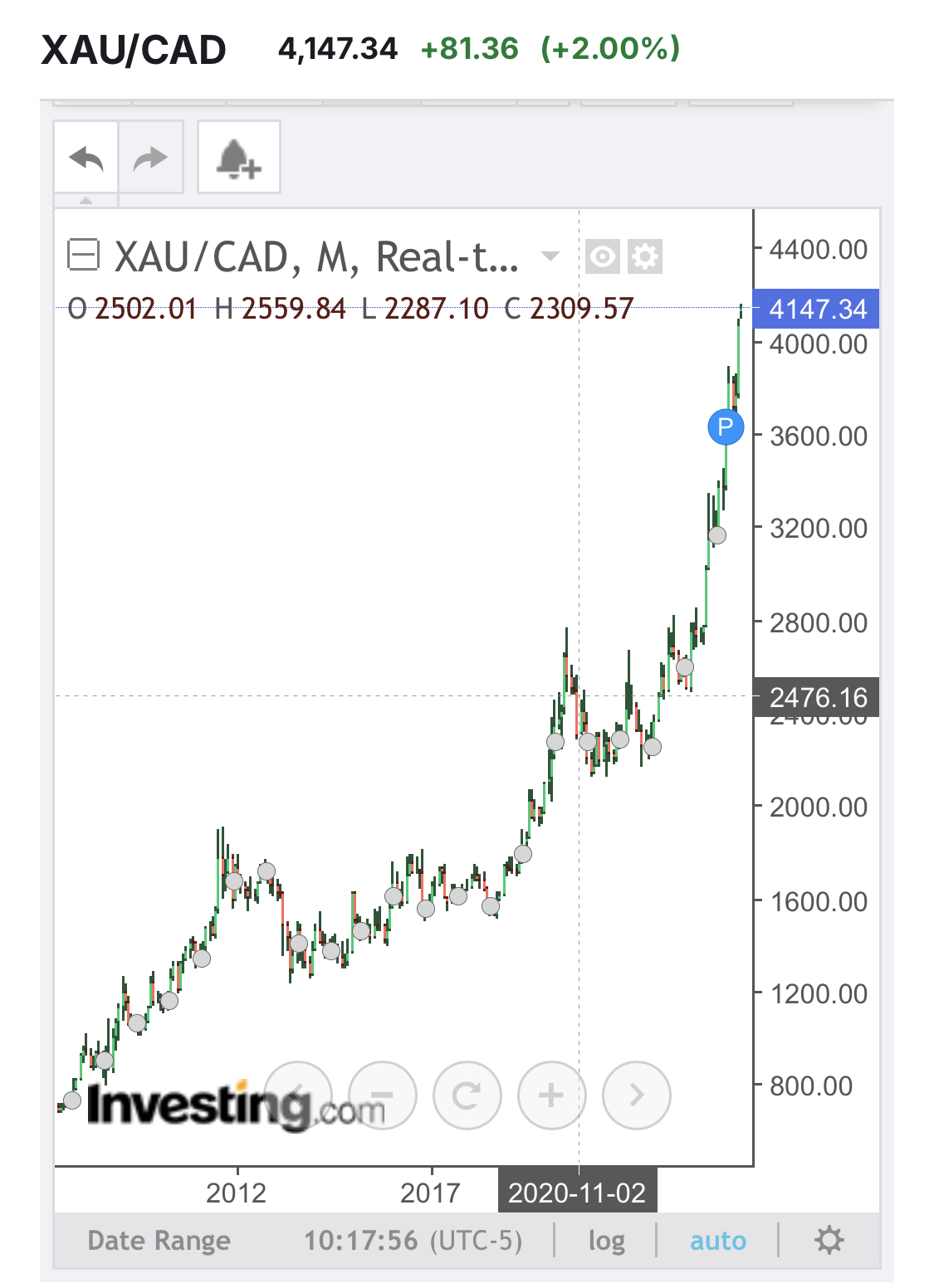Redo the last chart action
Screen dimensions: 934x1288
151,158
